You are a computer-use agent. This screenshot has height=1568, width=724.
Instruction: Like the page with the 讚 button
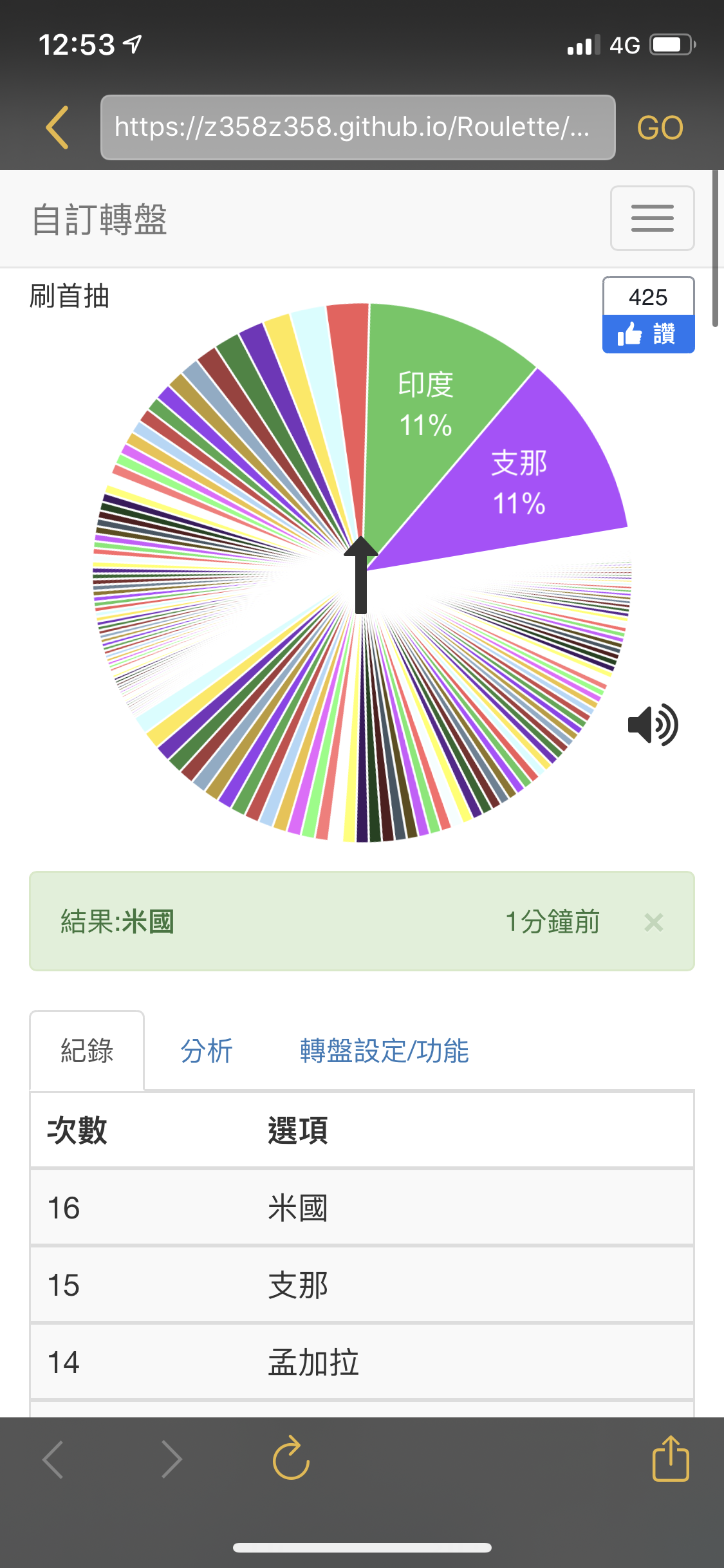[x=648, y=333]
